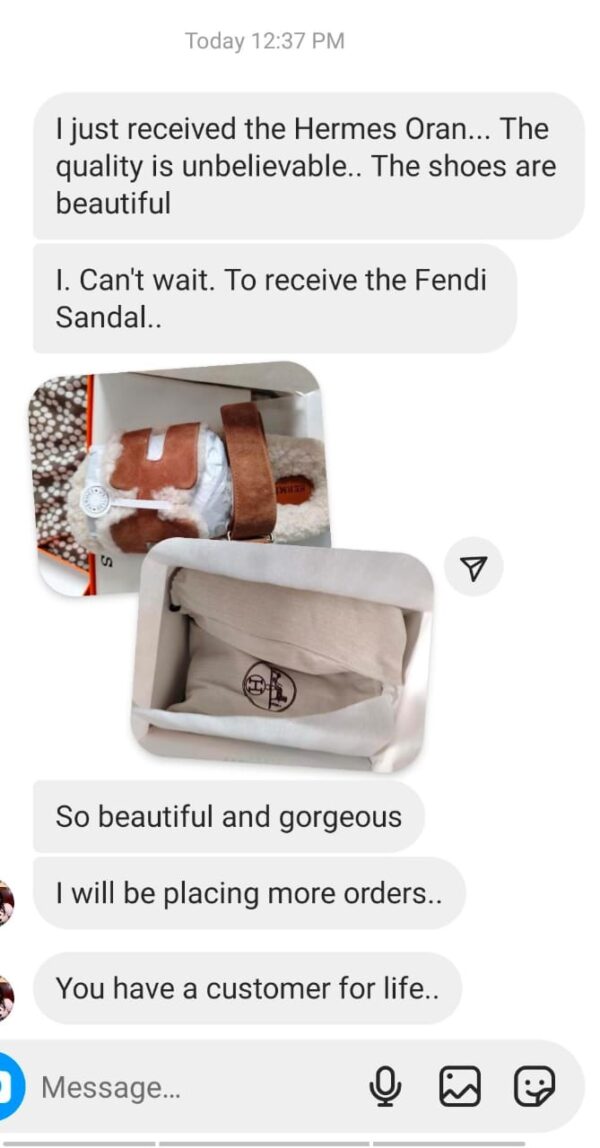Attach a picture from the gallery
This screenshot has height=1148, width=600.
click(460, 1087)
